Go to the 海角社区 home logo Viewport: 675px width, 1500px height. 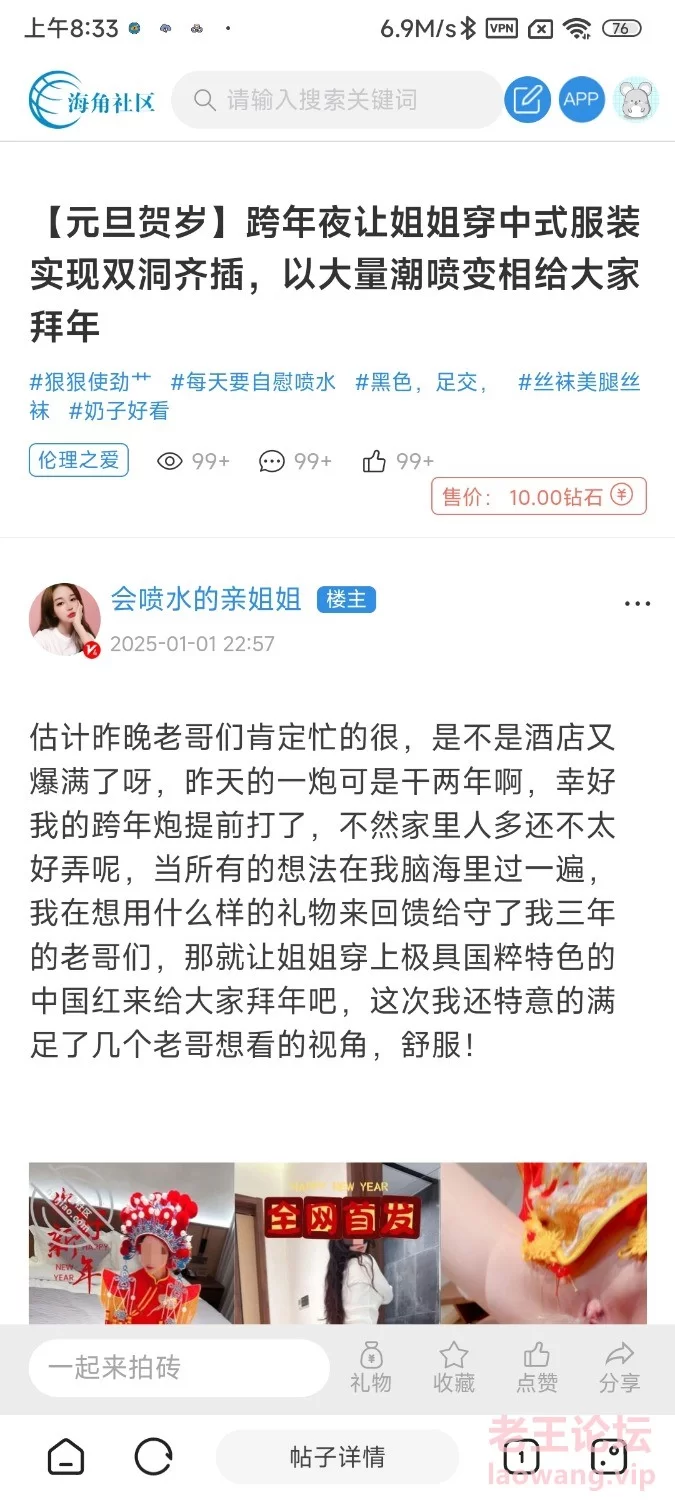(x=92, y=100)
